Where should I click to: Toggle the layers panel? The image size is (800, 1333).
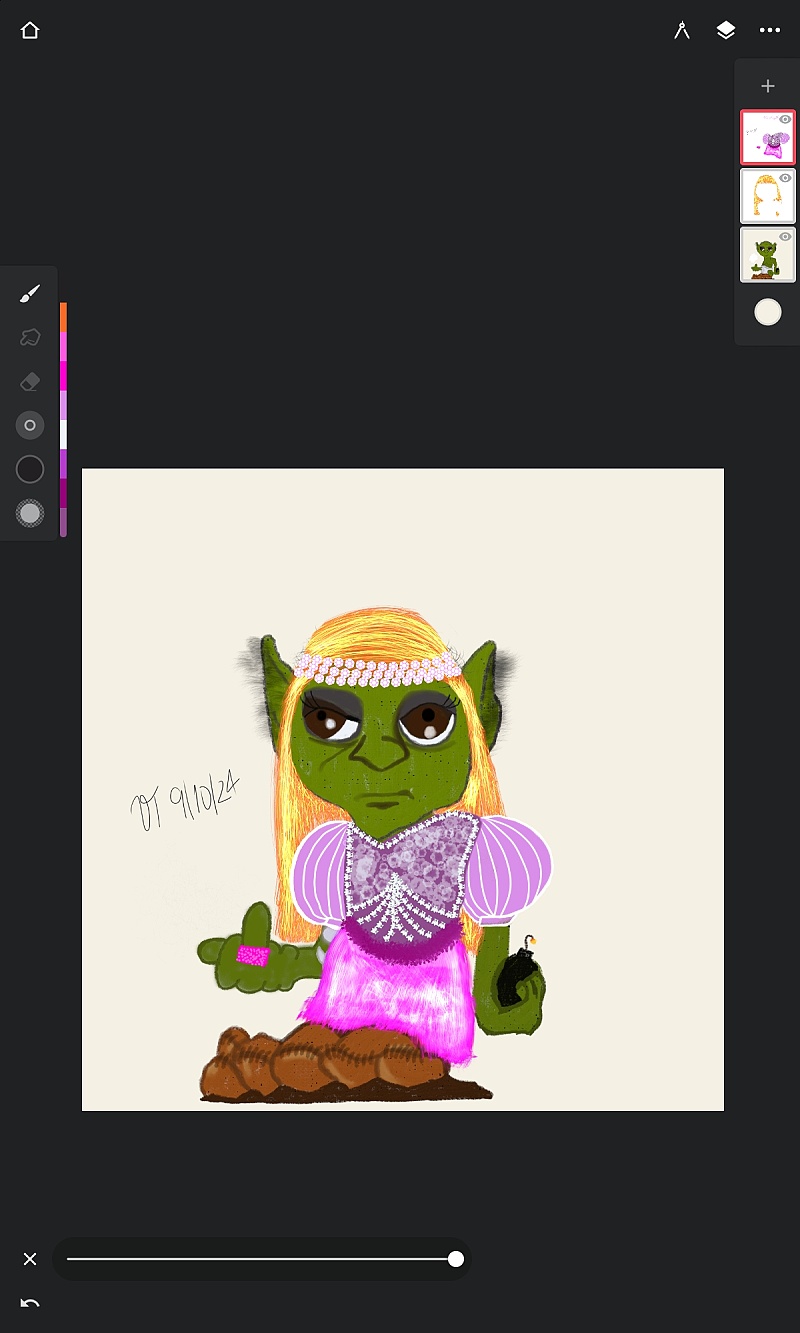pos(726,31)
